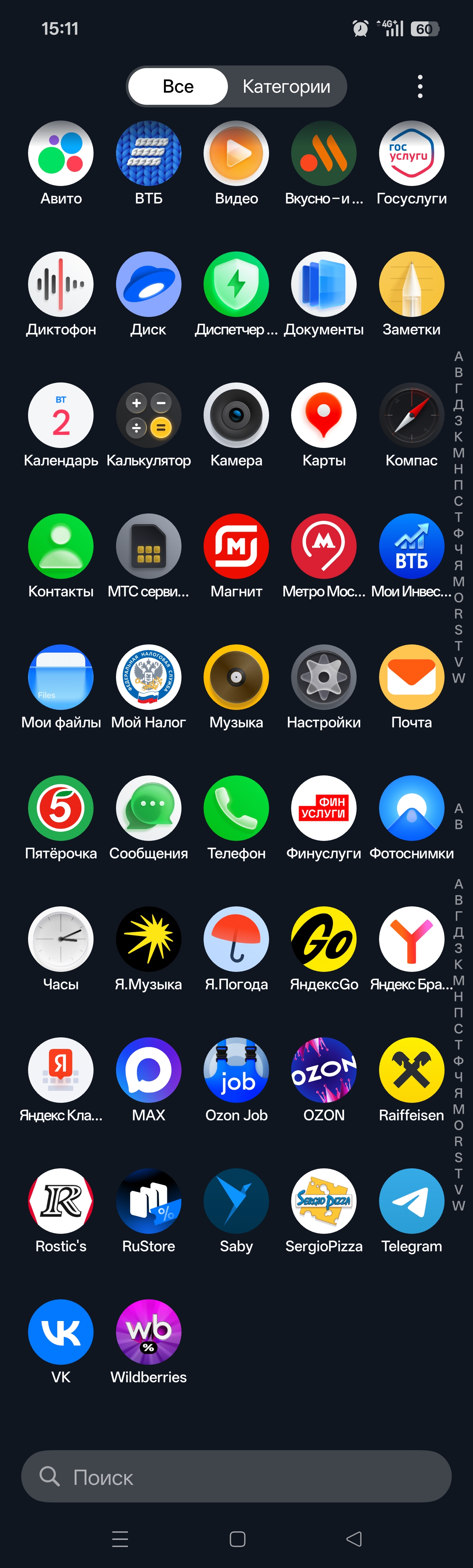Tap the Поиск search field

pyautogui.click(x=236, y=1476)
